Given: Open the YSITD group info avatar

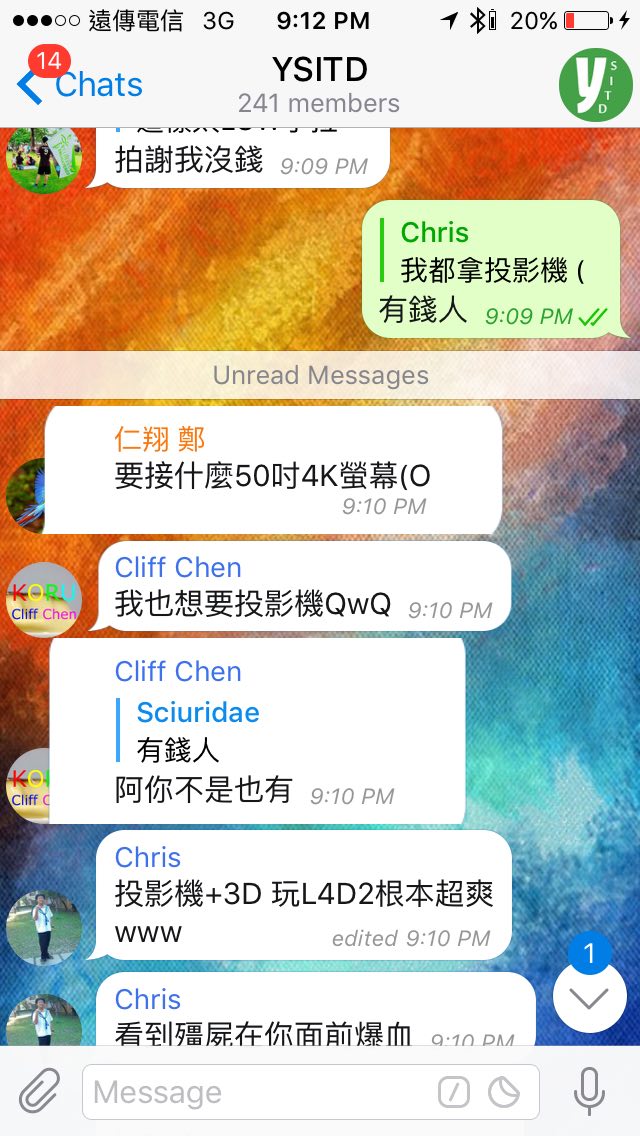Looking at the screenshot, I should click(595, 84).
